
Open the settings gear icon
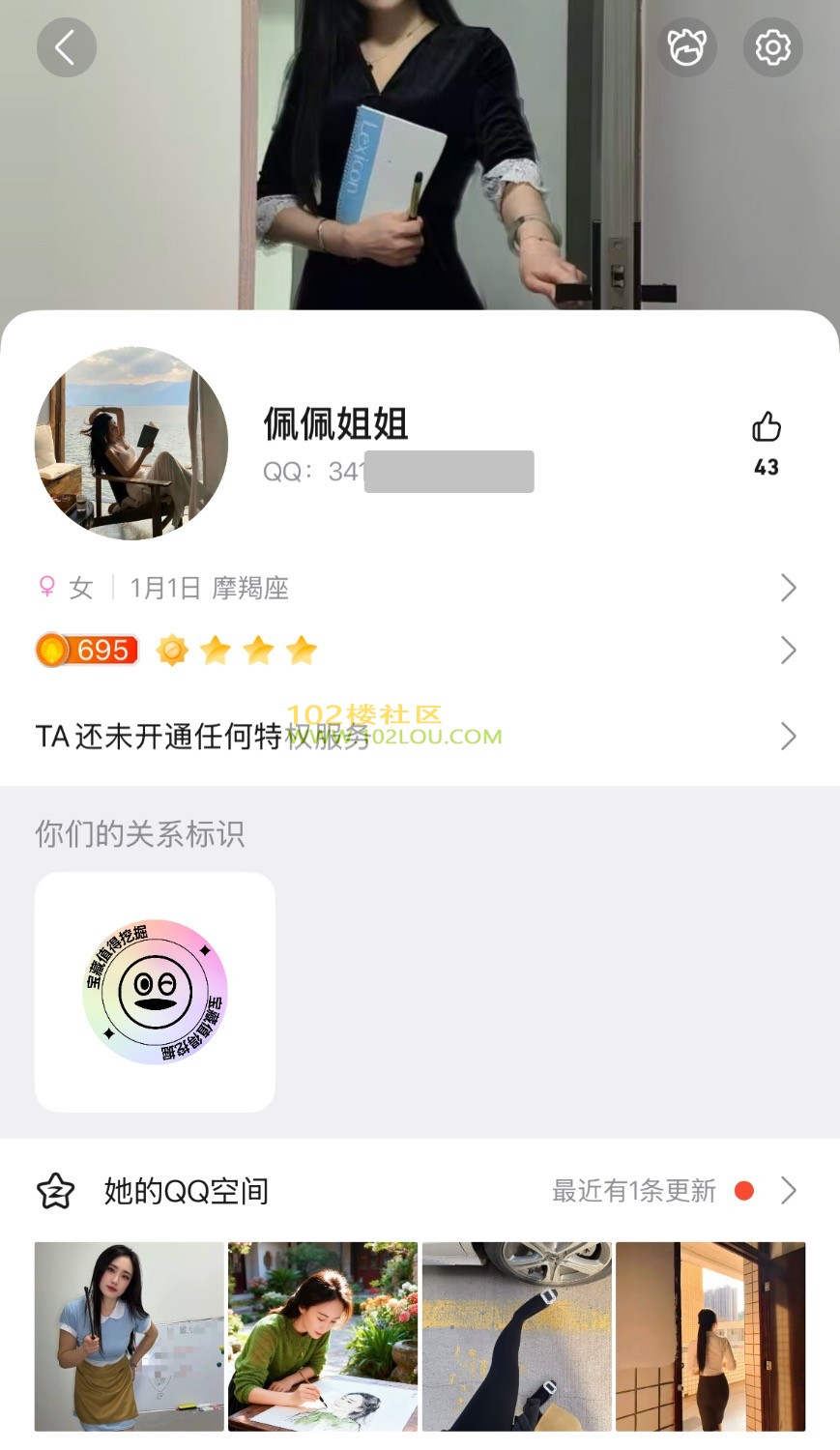tap(772, 47)
